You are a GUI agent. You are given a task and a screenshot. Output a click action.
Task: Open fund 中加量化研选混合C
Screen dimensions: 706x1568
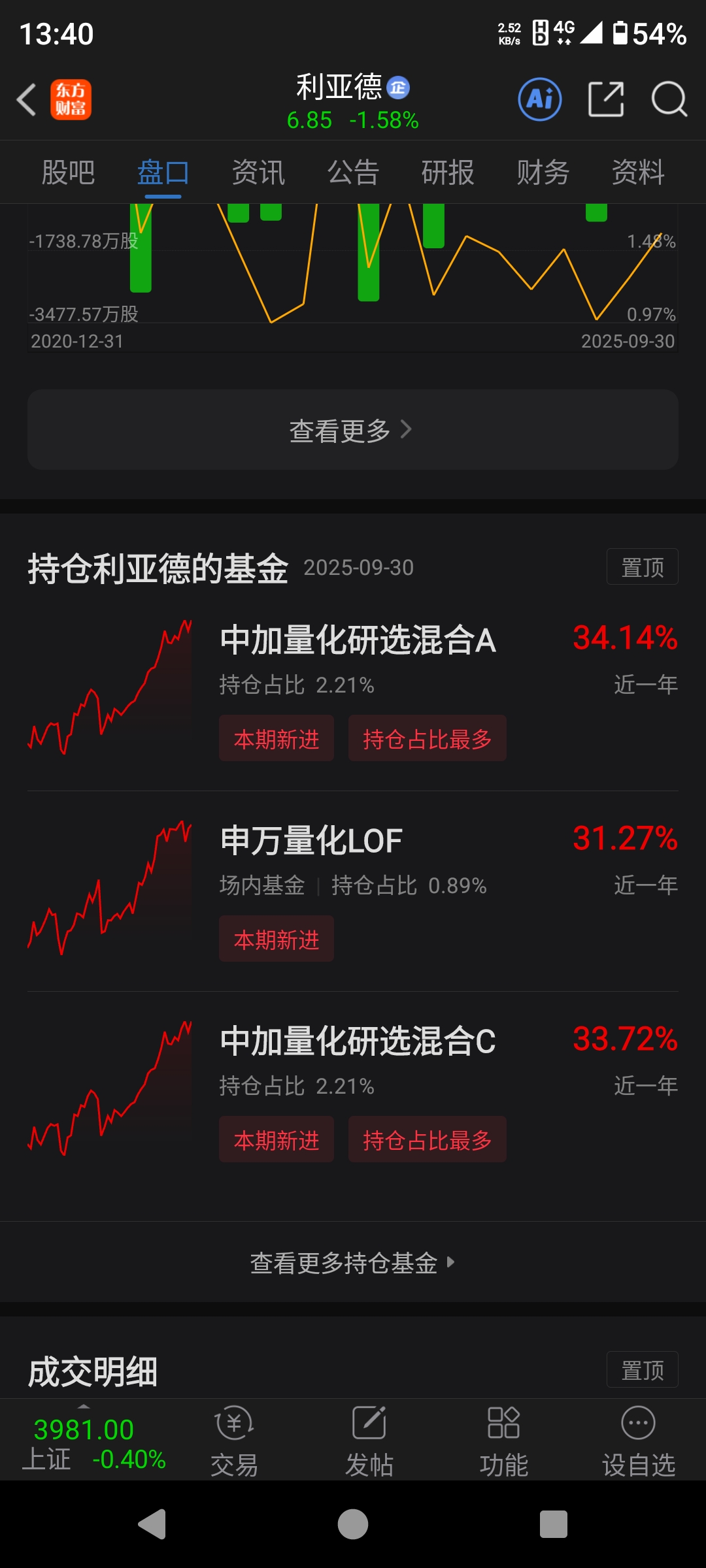click(x=353, y=1092)
